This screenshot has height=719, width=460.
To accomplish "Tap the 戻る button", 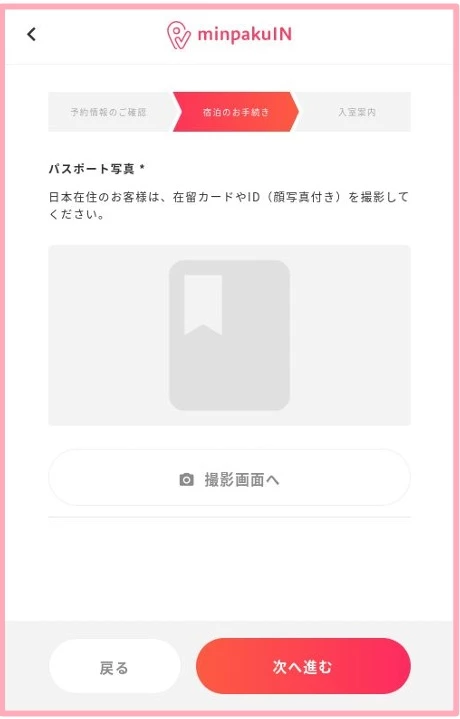I will 114,666.
